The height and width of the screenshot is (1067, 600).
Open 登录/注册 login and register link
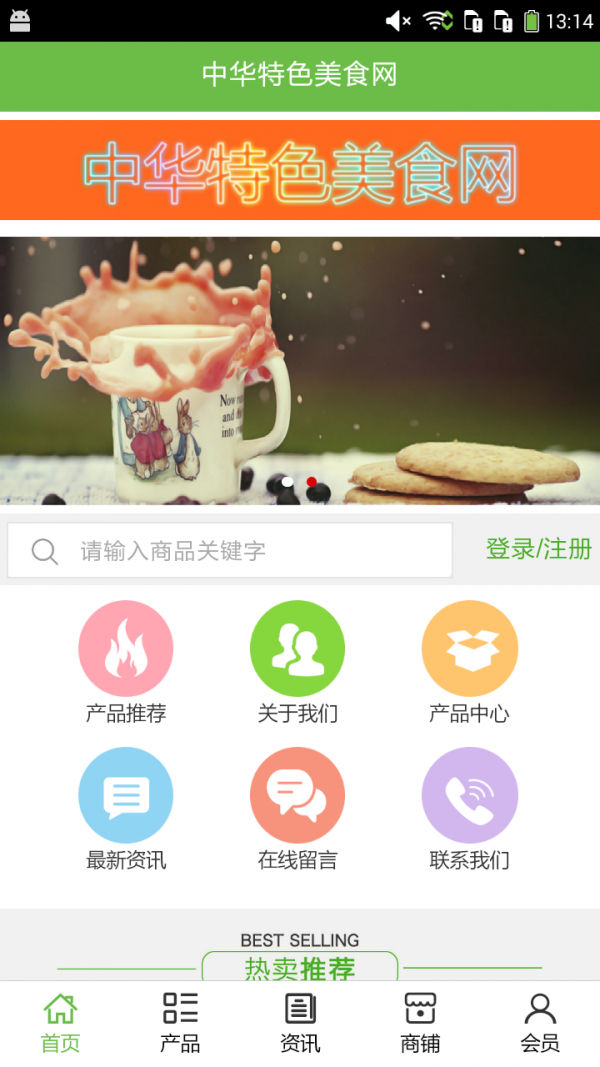coord(538,549)
